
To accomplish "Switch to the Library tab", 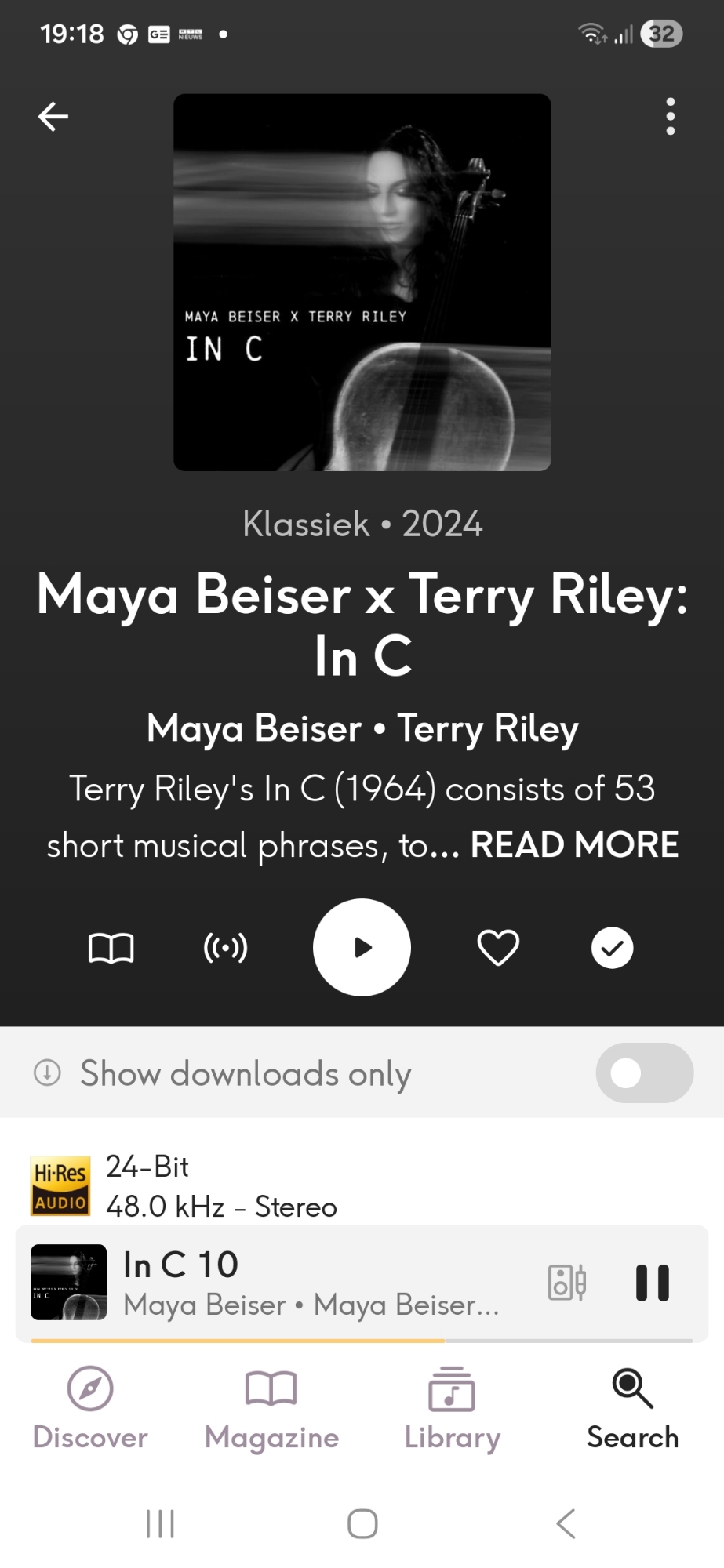I will 452,1408.
